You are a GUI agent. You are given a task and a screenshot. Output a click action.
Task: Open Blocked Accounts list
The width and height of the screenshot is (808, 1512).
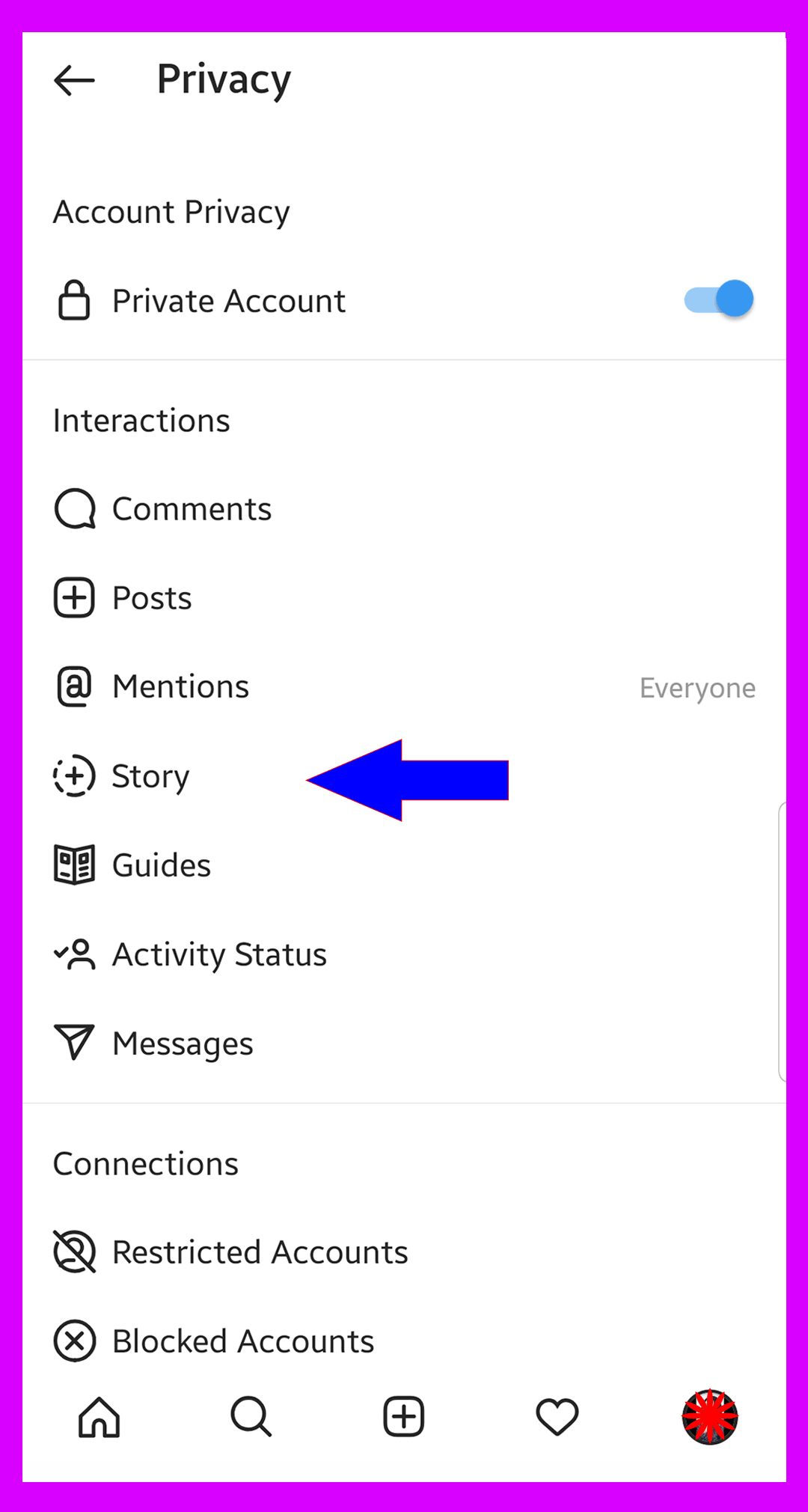tap(404, 1341)
